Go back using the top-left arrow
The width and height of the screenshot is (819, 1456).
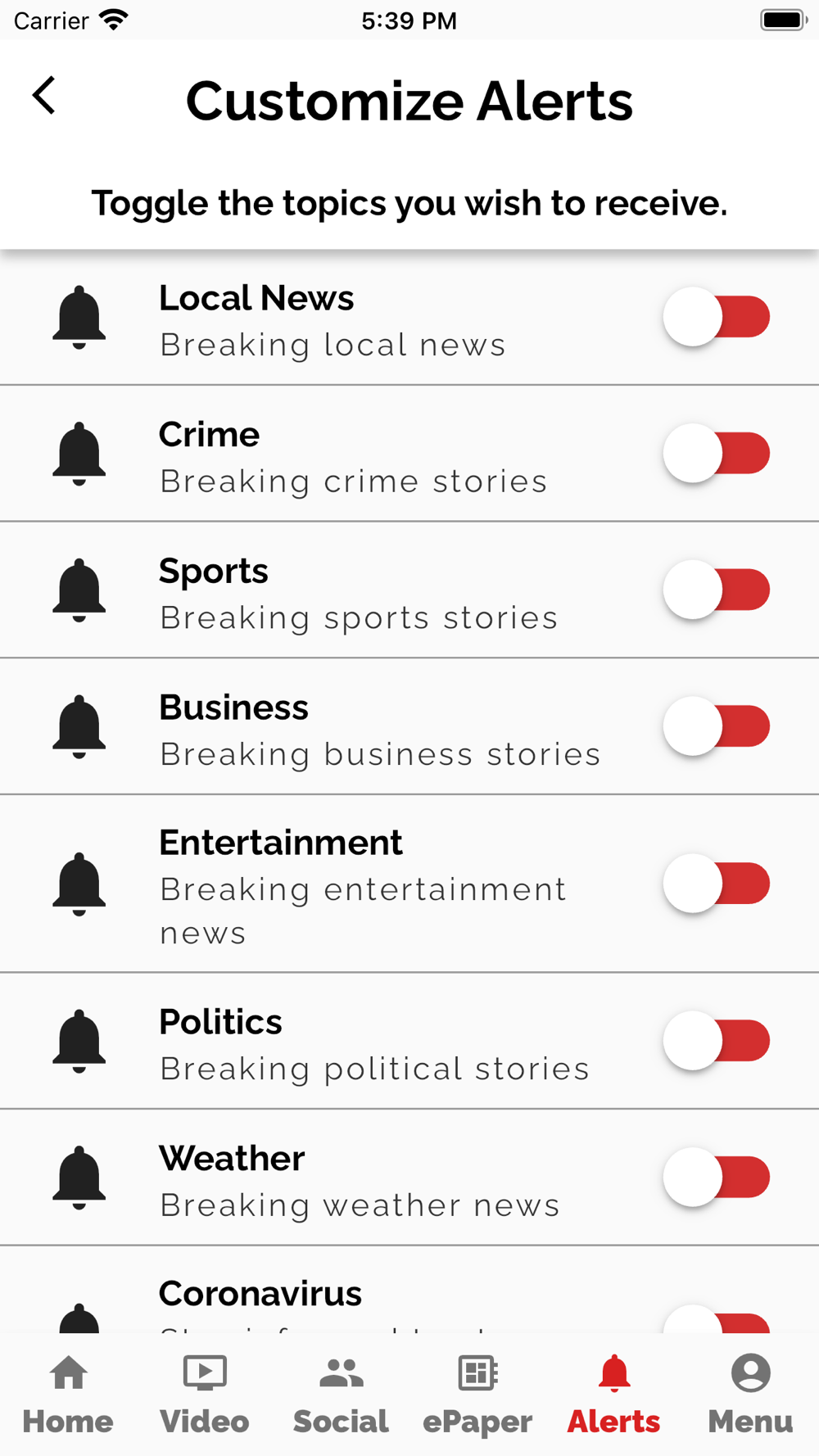tap(44, 96)
